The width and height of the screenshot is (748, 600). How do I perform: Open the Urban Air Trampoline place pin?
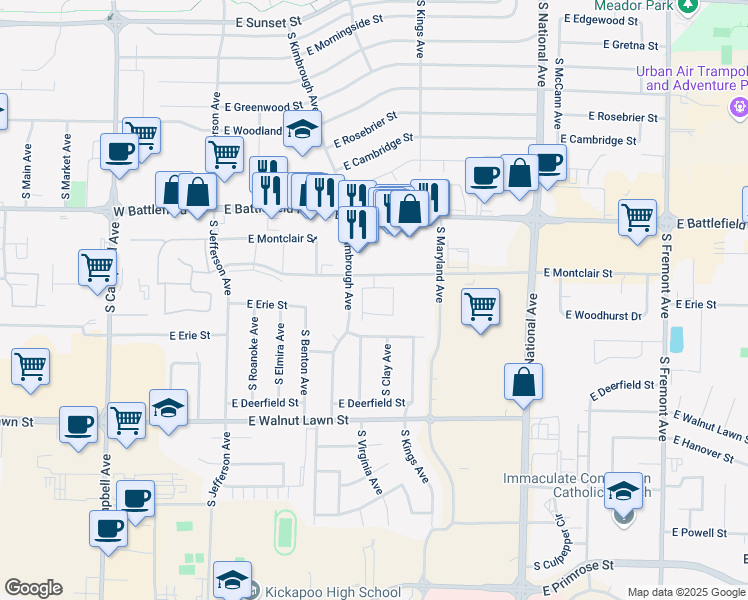tap(739, 106)
